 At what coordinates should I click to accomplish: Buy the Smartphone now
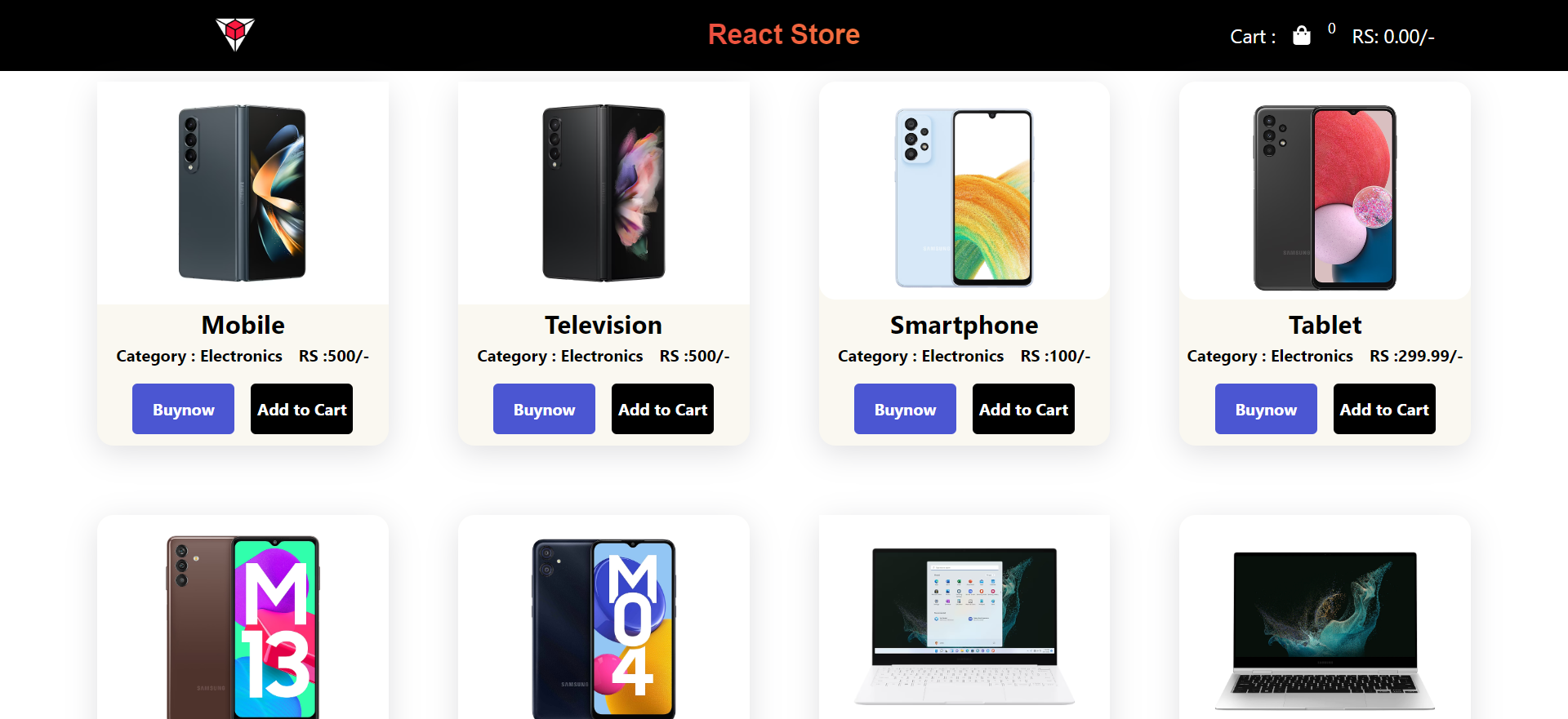point(905,409)
